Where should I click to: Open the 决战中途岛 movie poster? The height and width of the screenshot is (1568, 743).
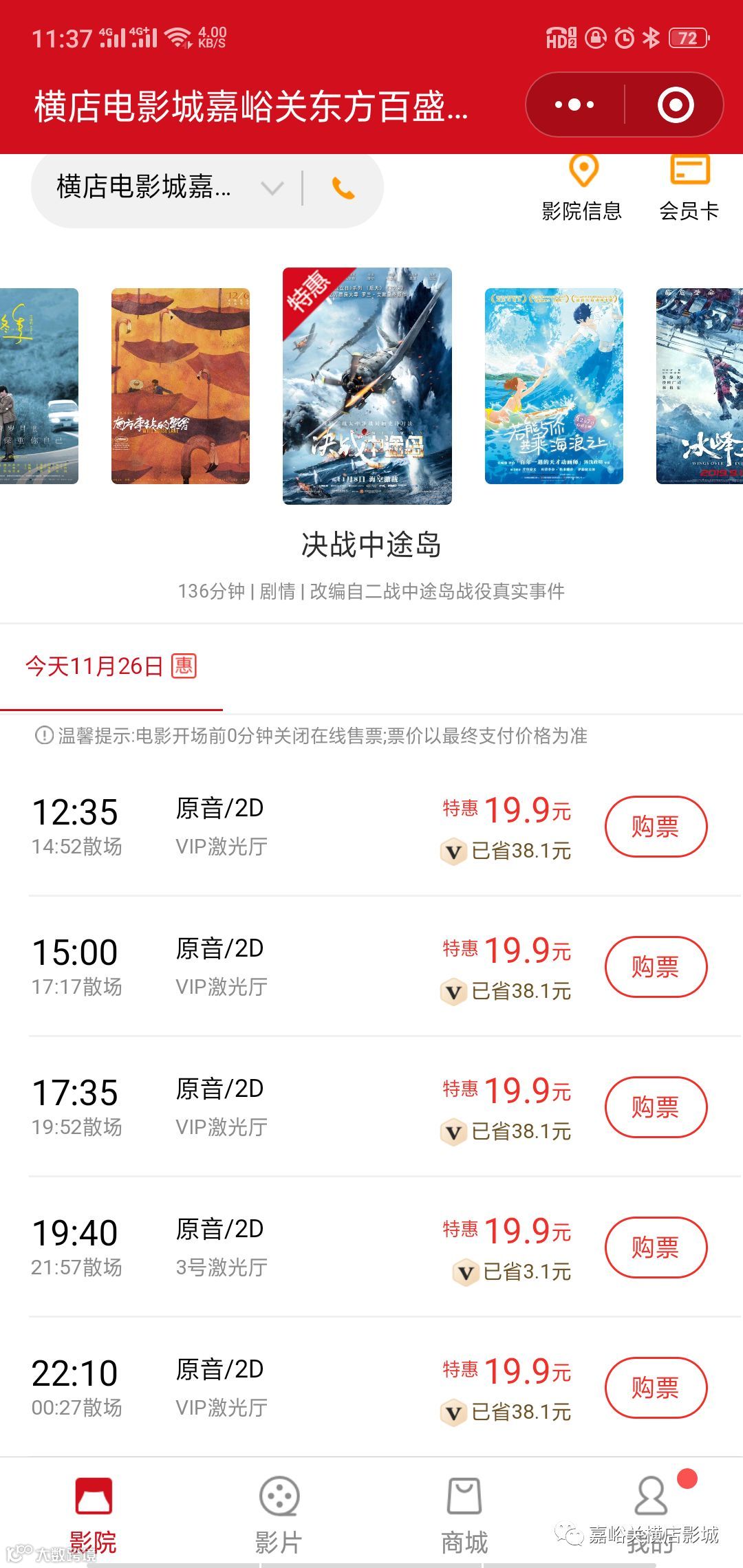pyautogui.click(x=367, y=386)
